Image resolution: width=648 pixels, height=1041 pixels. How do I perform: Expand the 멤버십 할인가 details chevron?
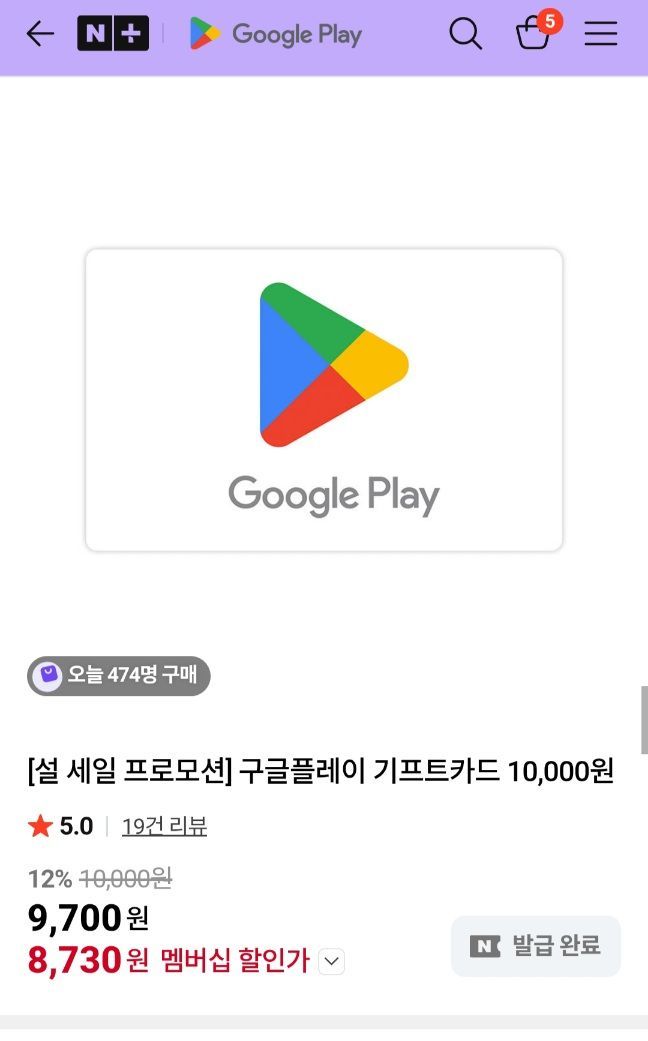pyautogui.click(x=332, y=962)
